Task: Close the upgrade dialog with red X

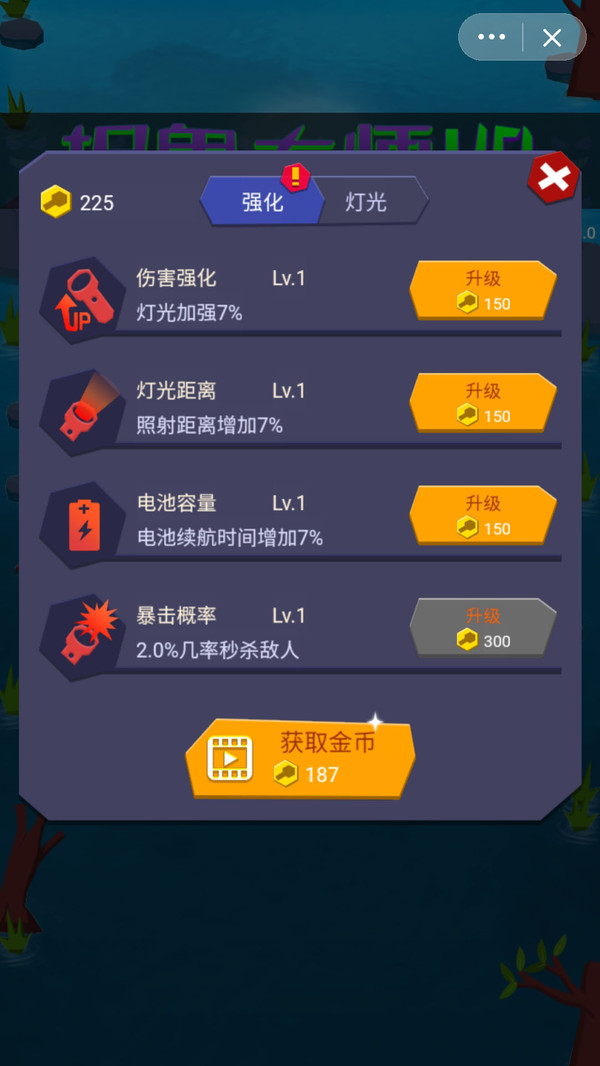Action: [x=553, y=179]
